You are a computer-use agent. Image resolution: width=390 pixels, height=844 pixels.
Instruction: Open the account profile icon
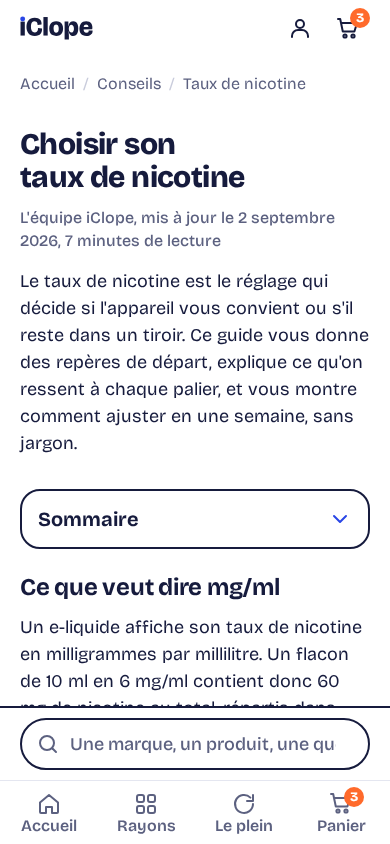coord(300,29)
